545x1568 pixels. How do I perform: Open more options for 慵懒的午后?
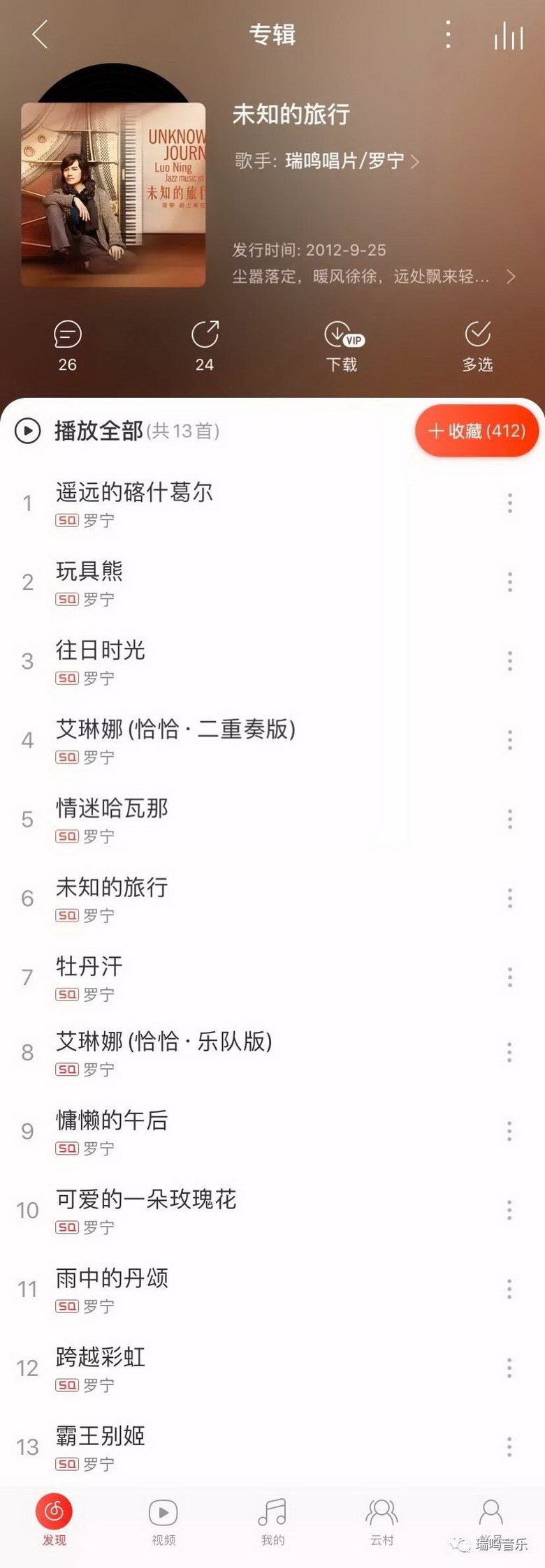[x=510, y=1131]
